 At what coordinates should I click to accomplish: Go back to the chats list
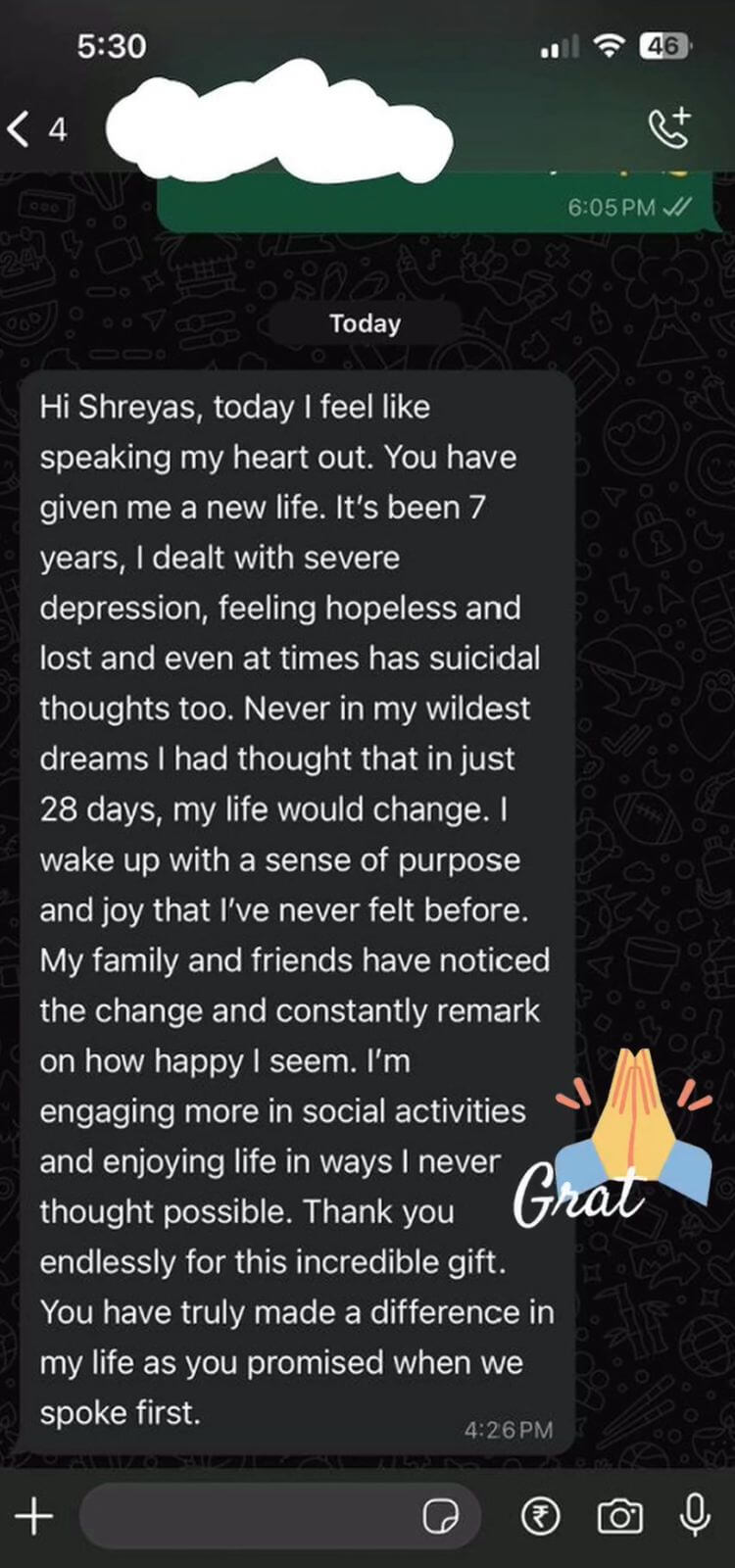point(22,129)
